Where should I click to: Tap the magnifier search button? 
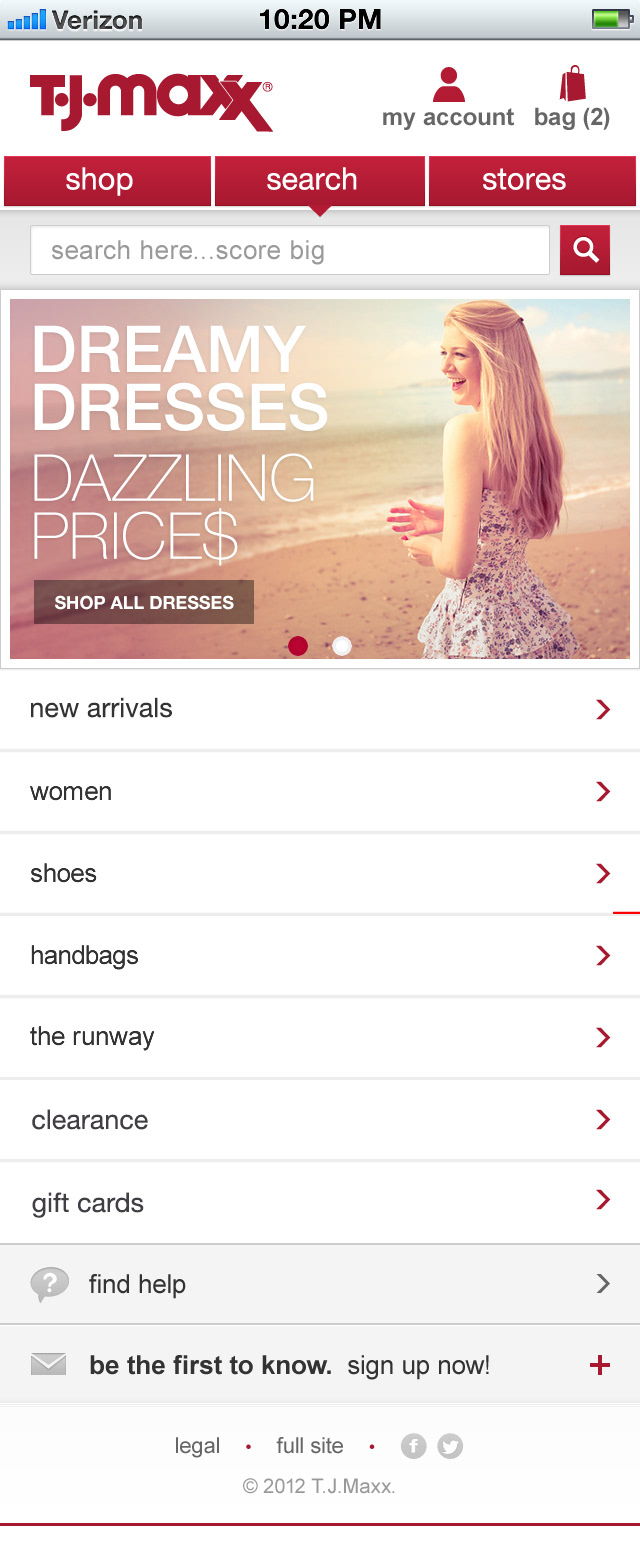585,250
